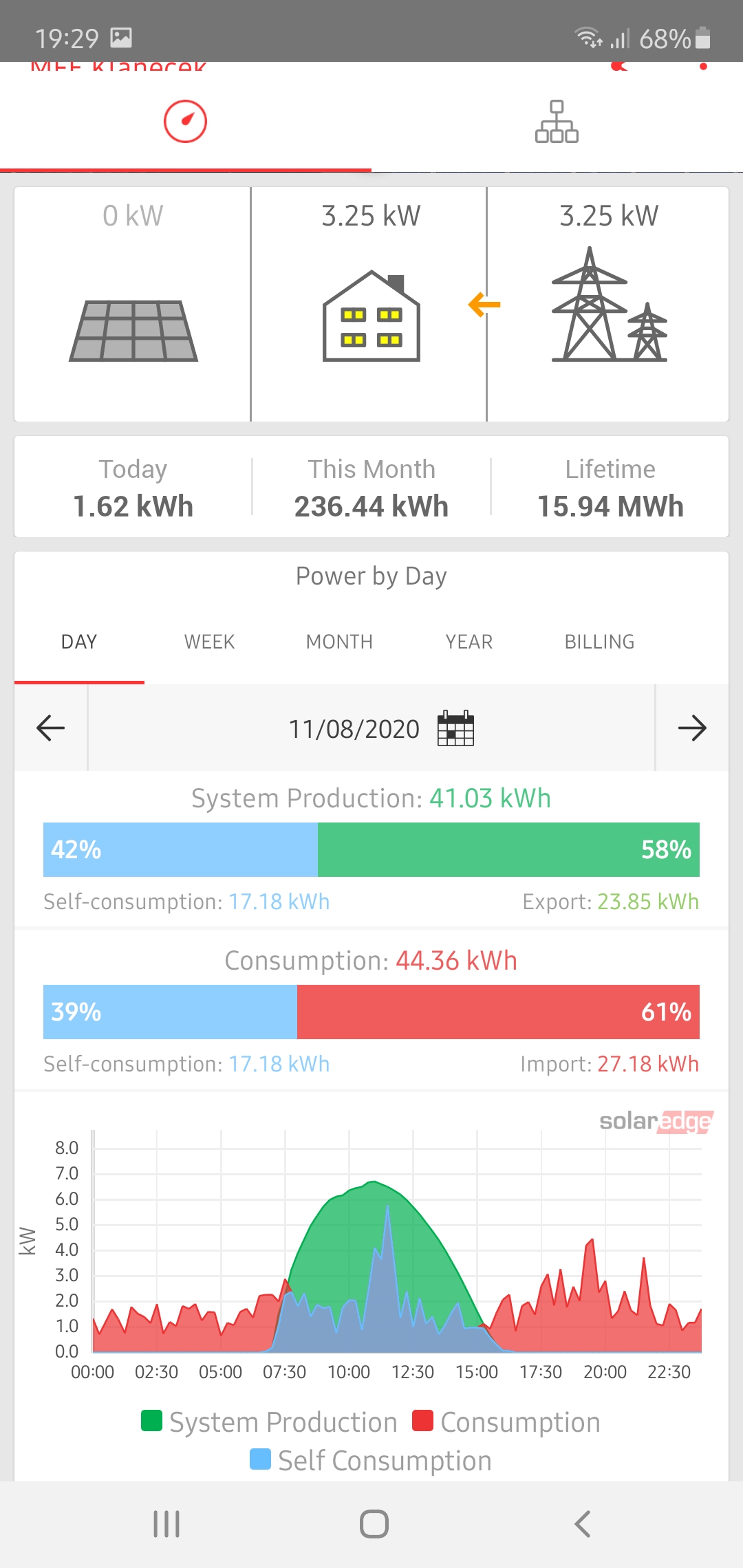Go to the previous day
This screenshot has width=743, height=1568.
(x=50, y=728)
